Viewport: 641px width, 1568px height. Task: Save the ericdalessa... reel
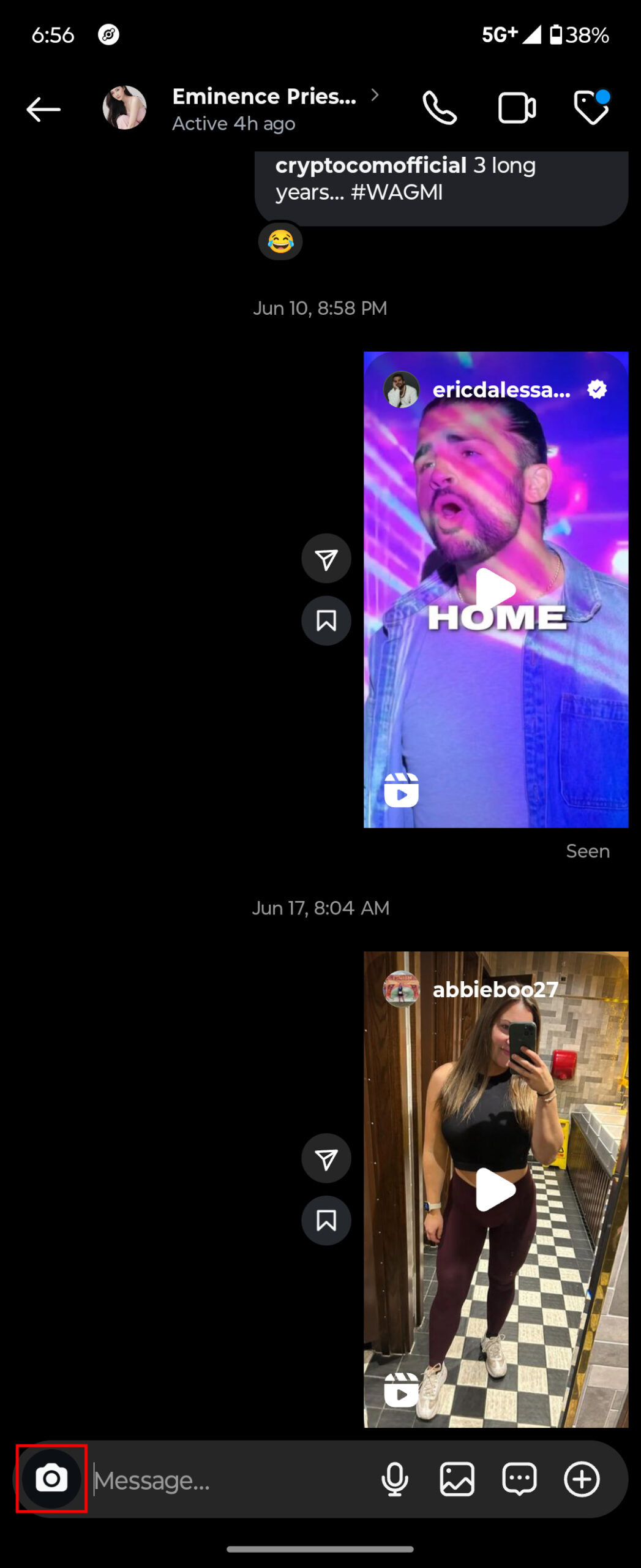[x=326, y=620]
